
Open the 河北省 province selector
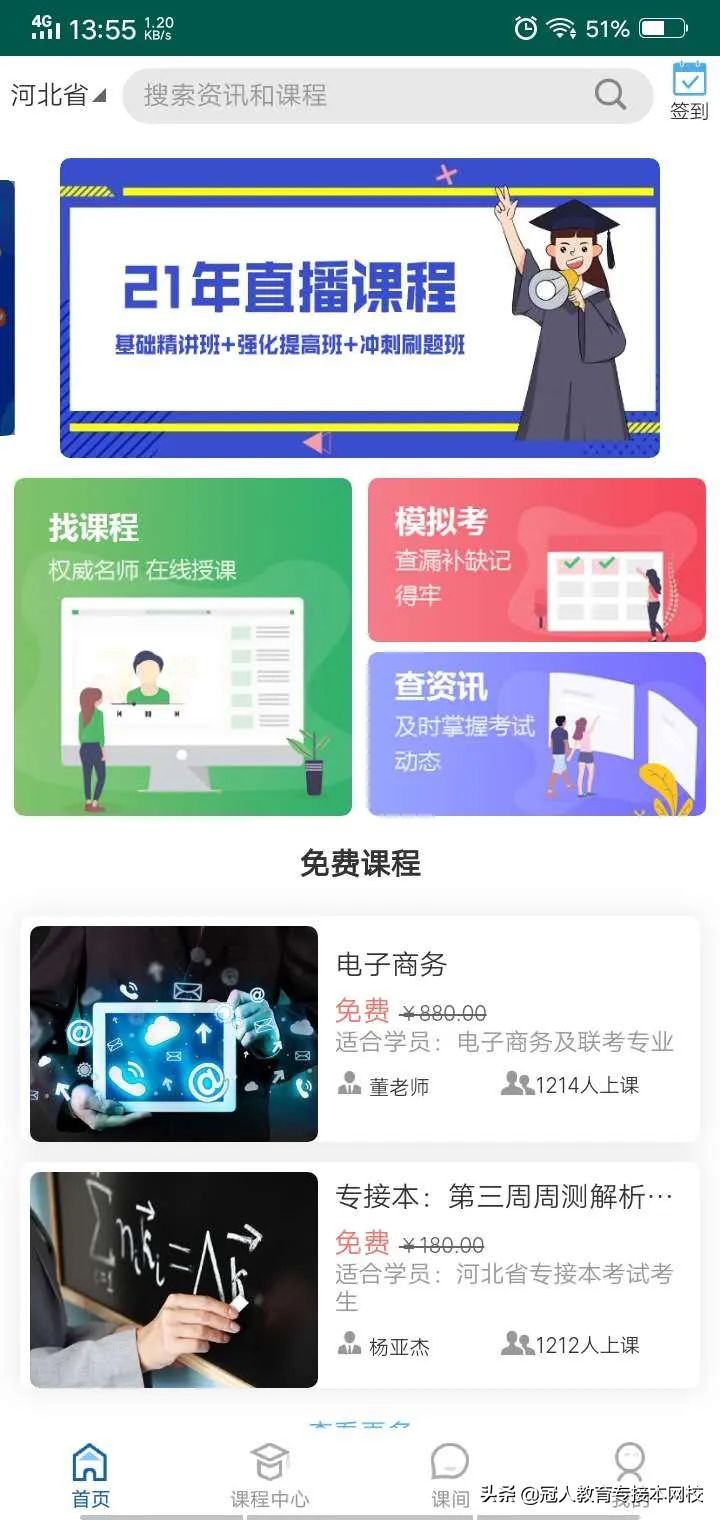55,95
